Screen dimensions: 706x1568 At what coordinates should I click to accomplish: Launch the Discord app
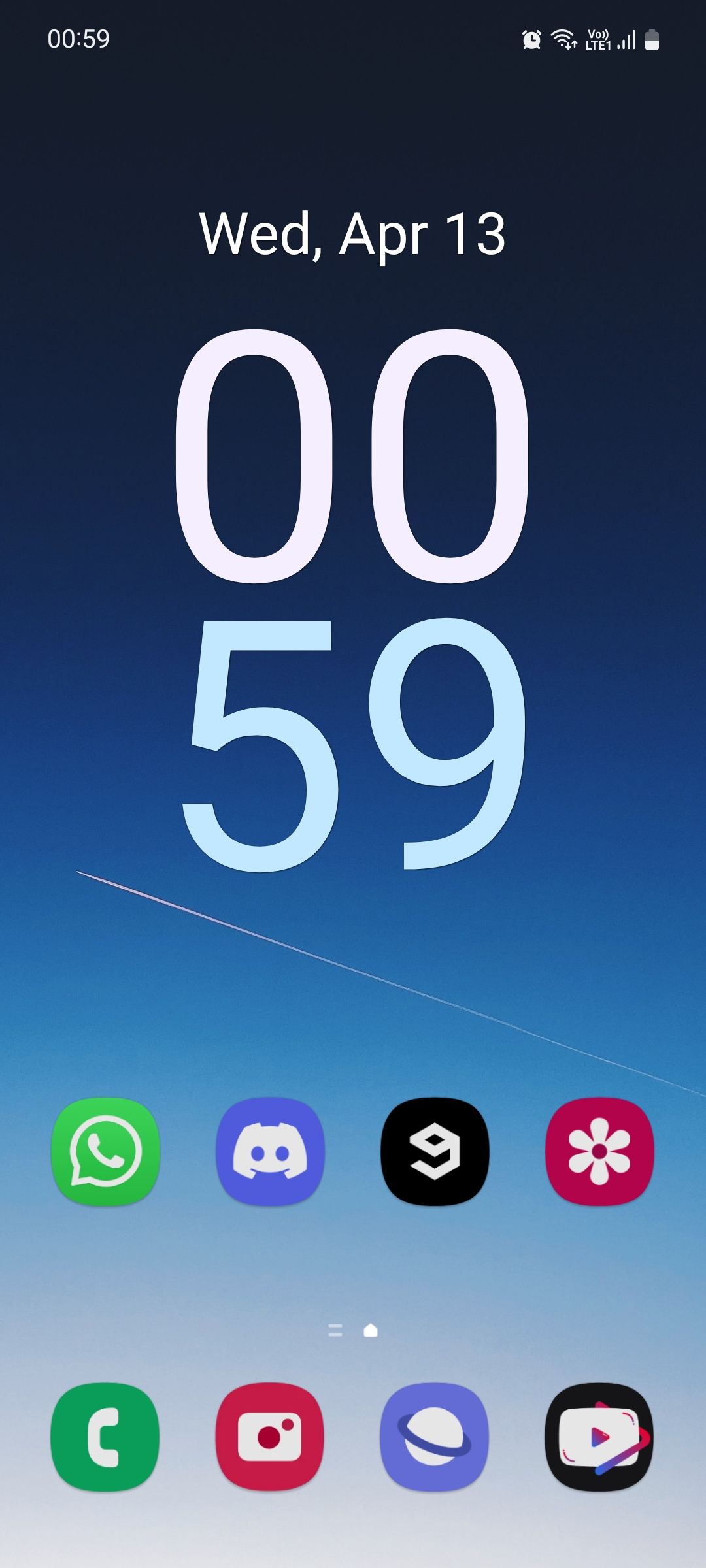point(270,1151)
